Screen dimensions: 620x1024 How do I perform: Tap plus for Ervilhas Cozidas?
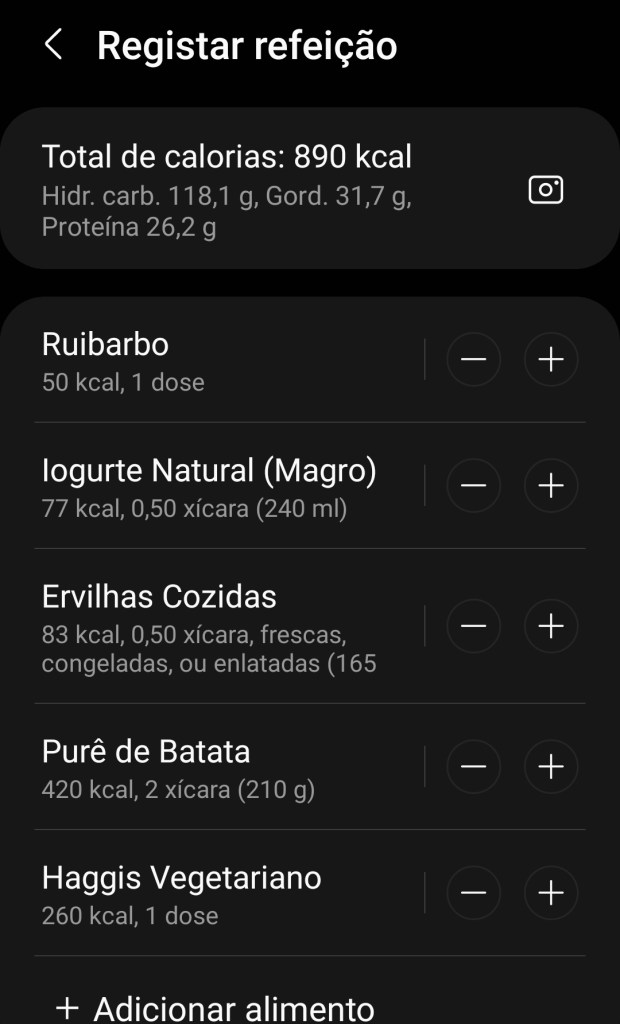551,626
